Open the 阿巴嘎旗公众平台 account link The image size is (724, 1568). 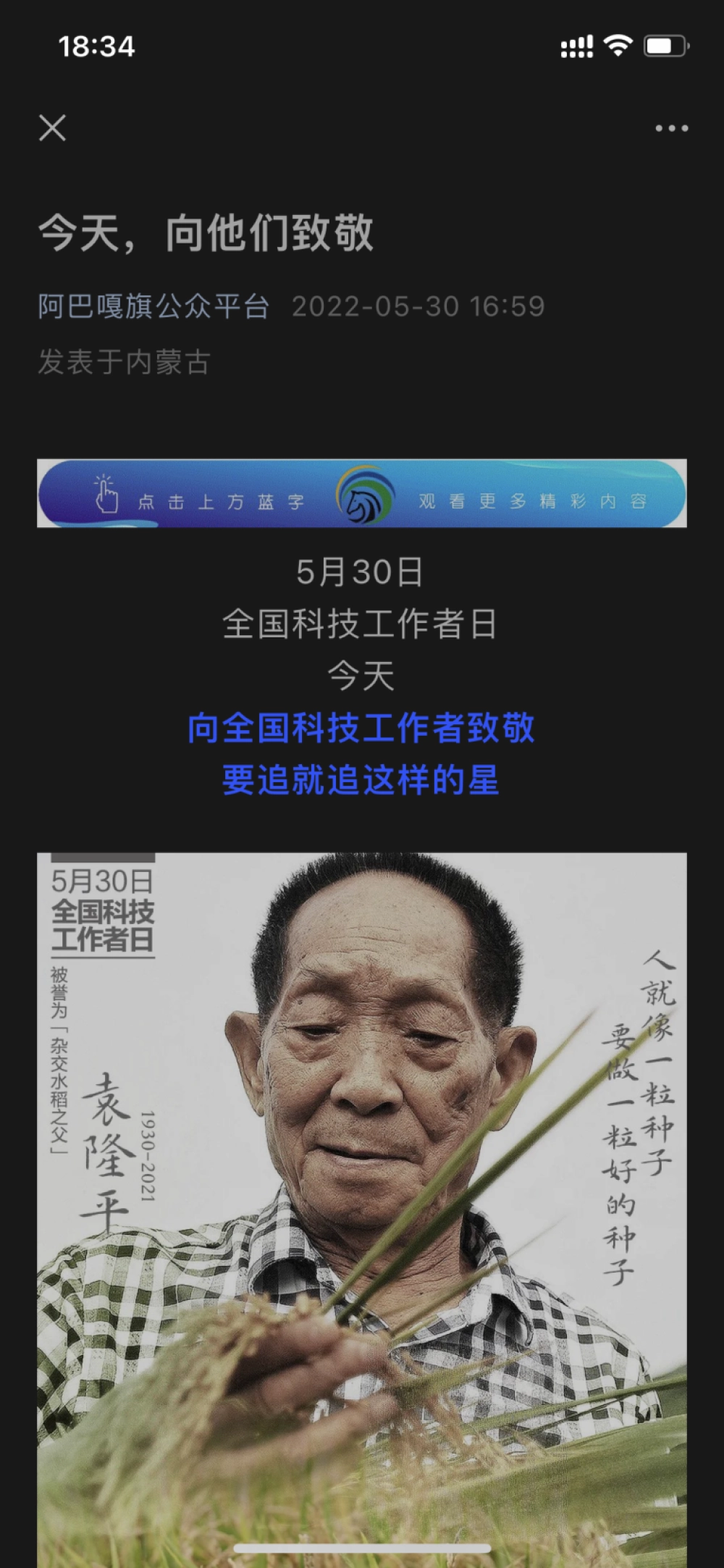153,306
